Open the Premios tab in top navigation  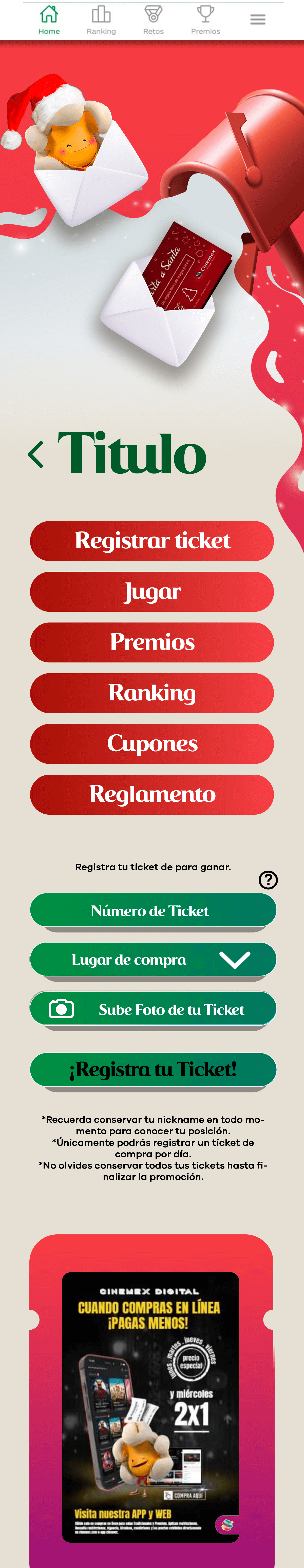coord(205,20)
